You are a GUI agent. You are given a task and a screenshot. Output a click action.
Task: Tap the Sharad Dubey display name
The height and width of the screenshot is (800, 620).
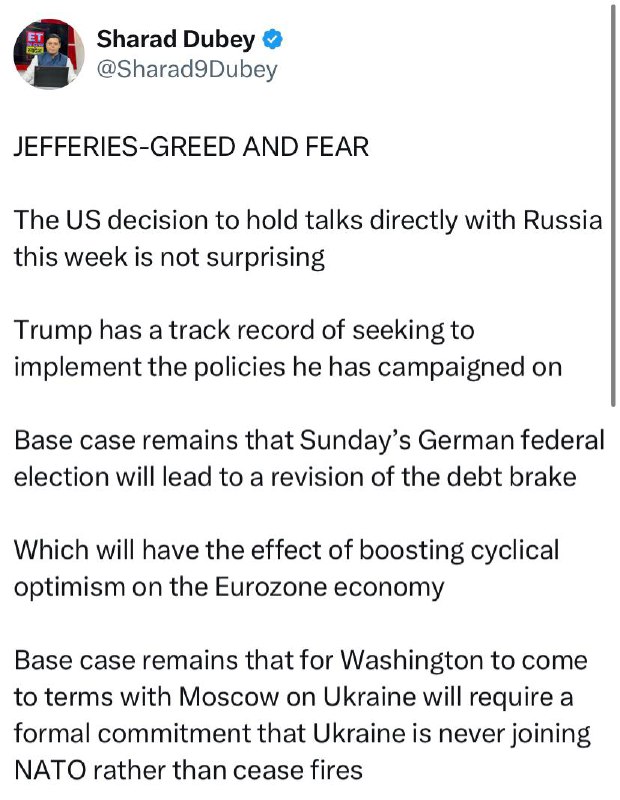coord(176,39)
